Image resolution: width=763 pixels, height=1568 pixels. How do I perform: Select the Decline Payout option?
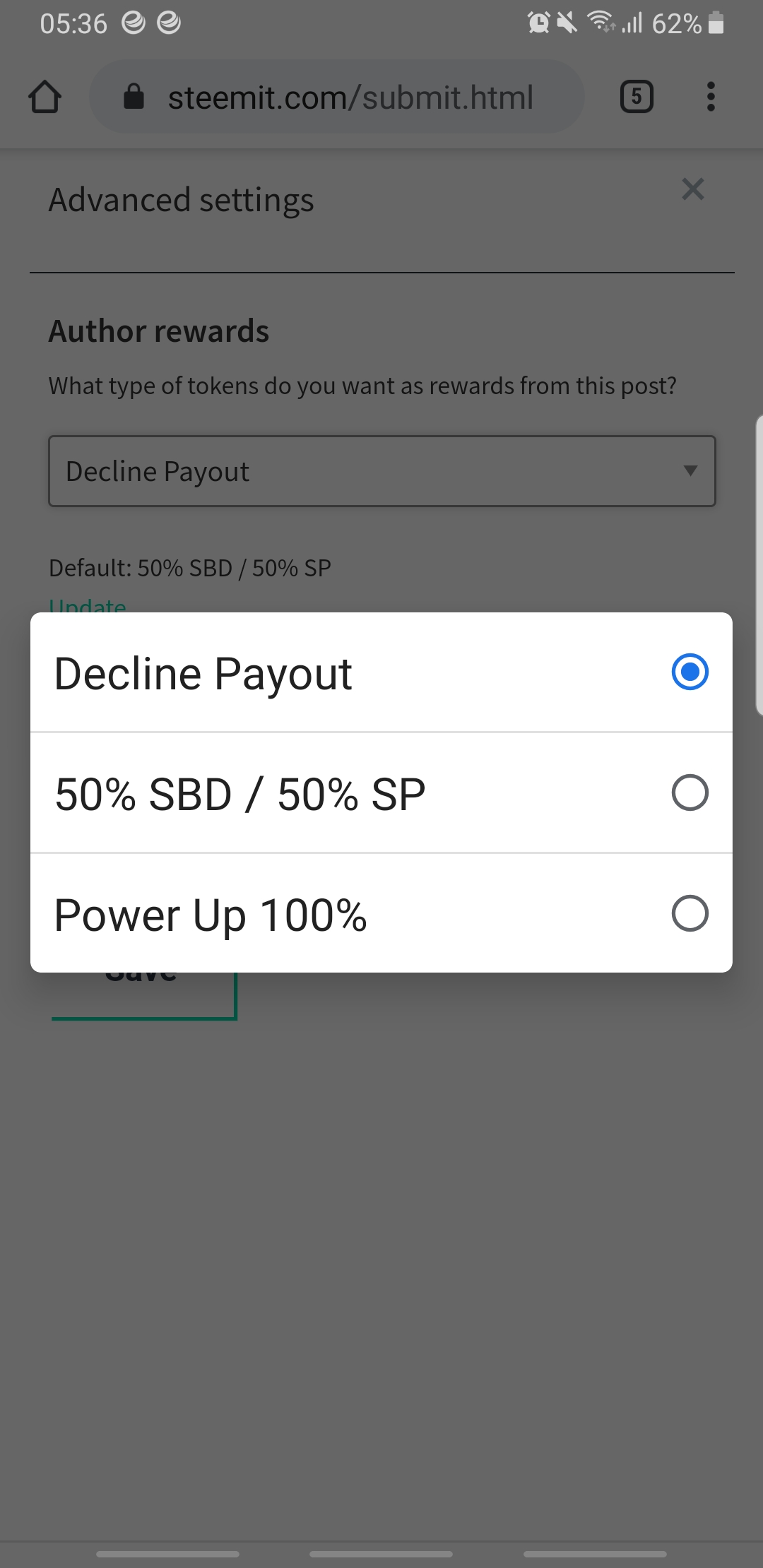pos(381,672)
